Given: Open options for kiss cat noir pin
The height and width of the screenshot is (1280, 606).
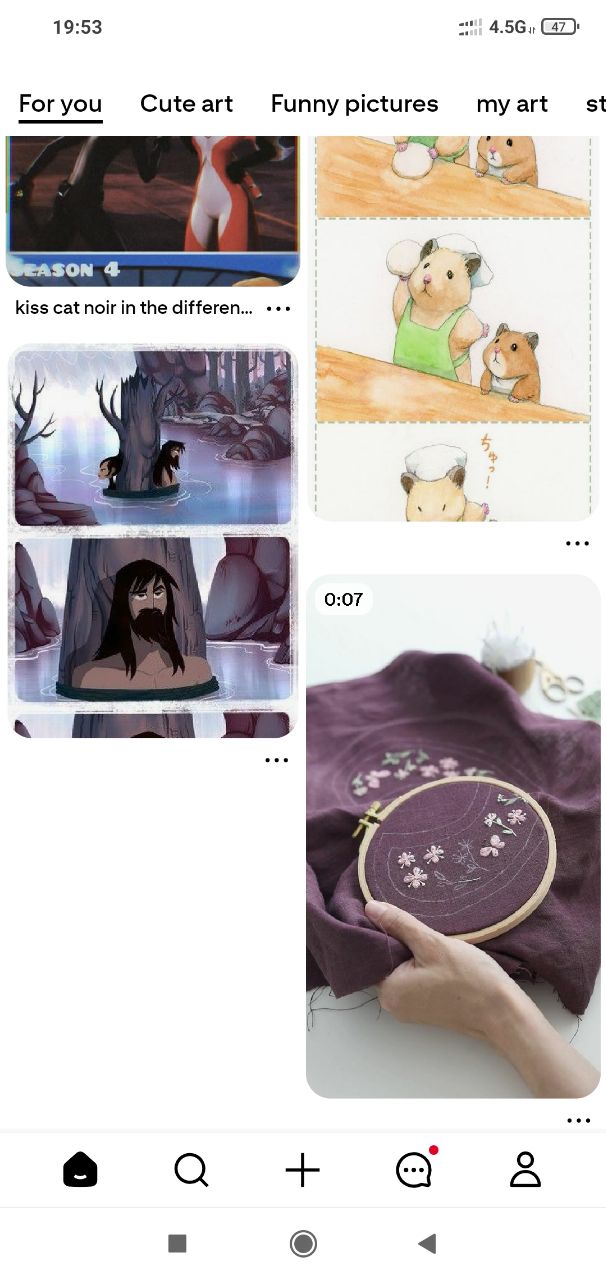Looking at the screenshot, I should click(278, 309).
